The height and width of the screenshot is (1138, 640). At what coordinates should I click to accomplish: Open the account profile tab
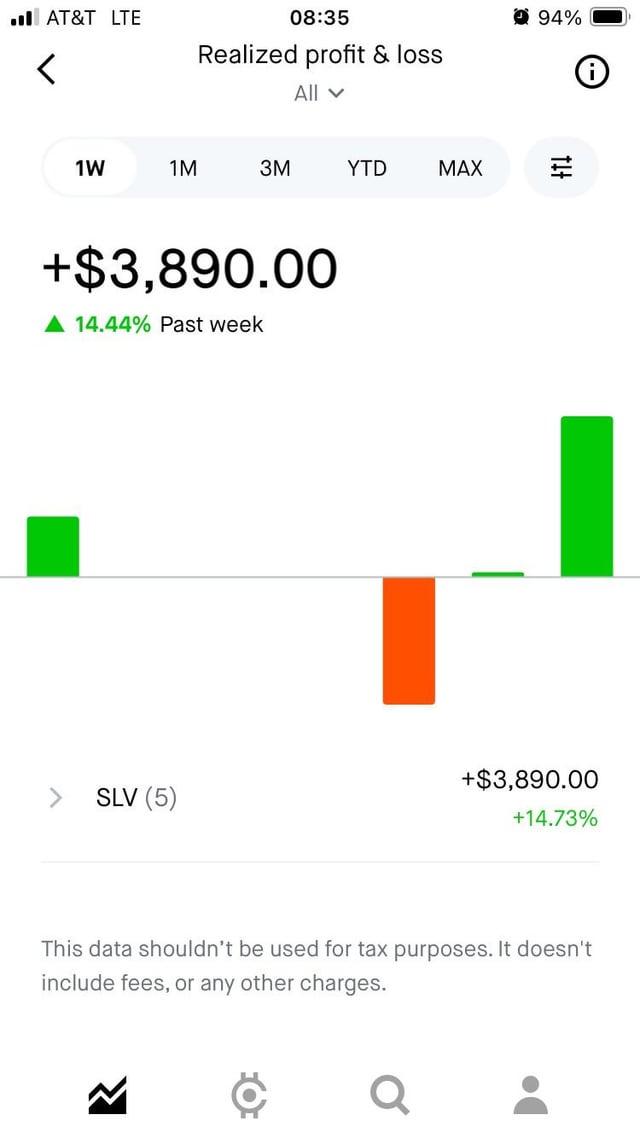click(x=531, y=1096)
